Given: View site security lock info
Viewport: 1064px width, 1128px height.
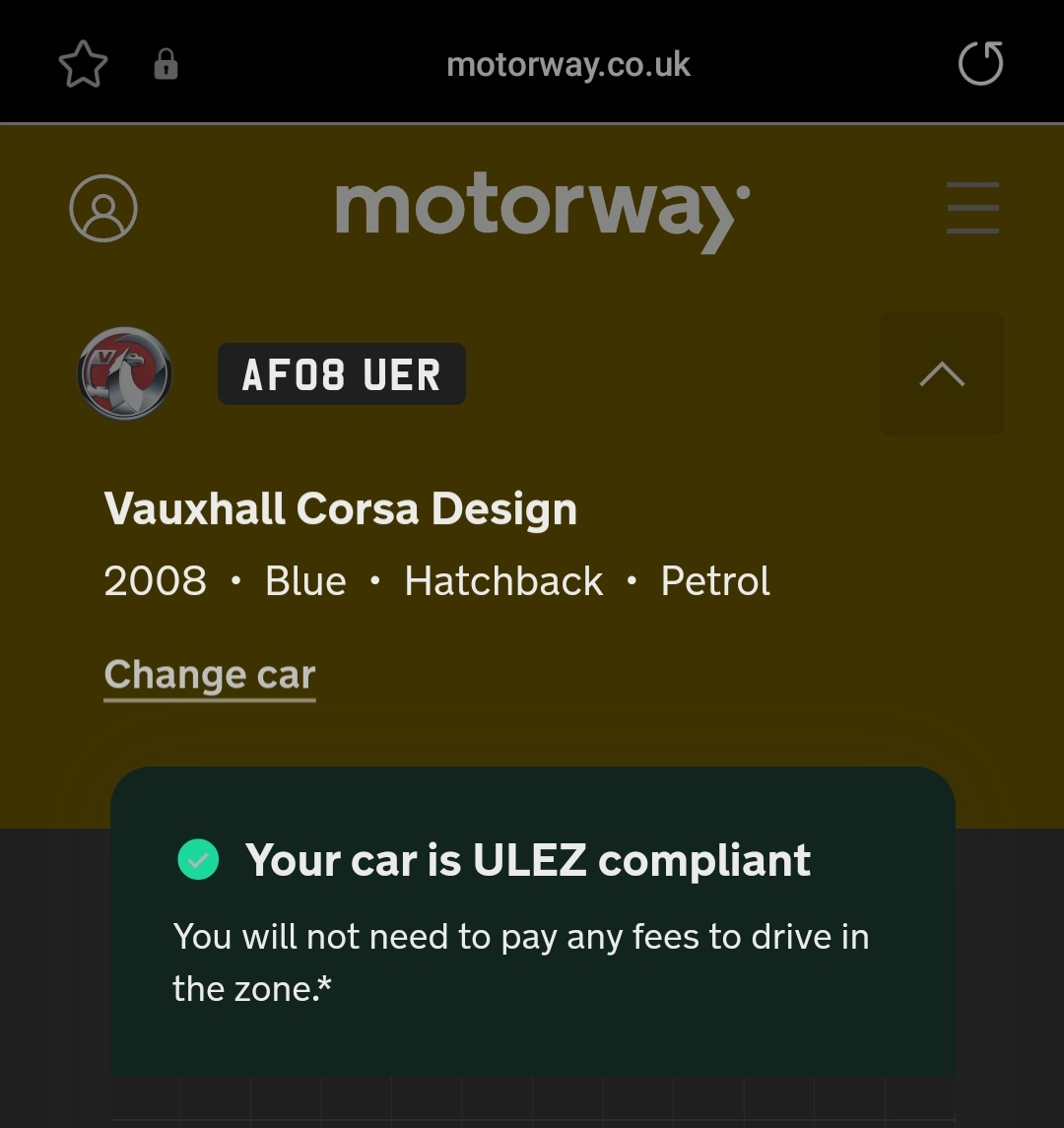Looking at the screenshot, I should (x=166, y=65).
